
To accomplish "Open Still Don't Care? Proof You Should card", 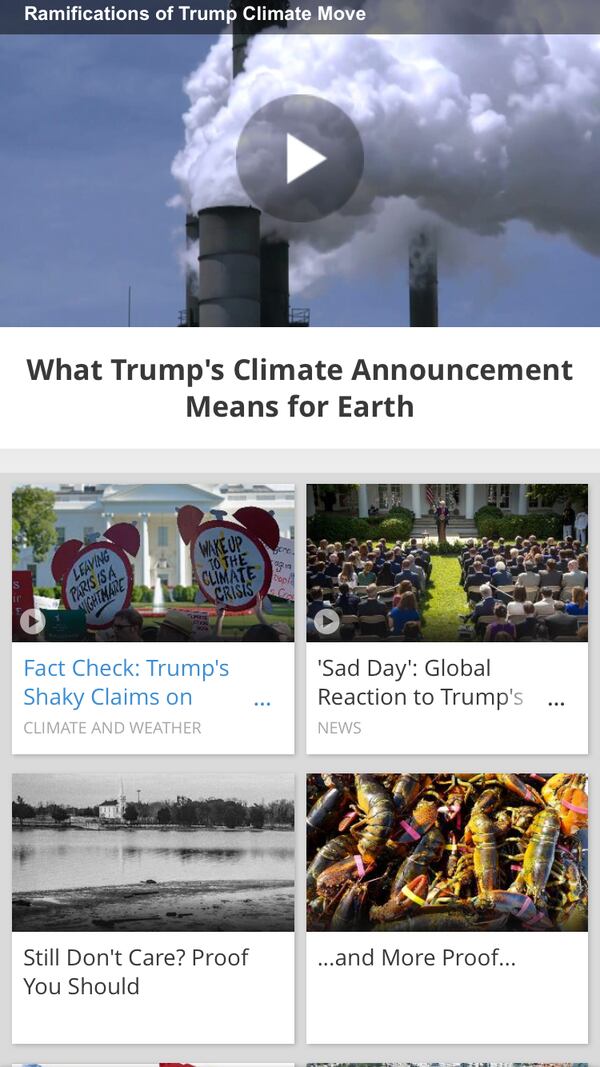I will [136, 971].
